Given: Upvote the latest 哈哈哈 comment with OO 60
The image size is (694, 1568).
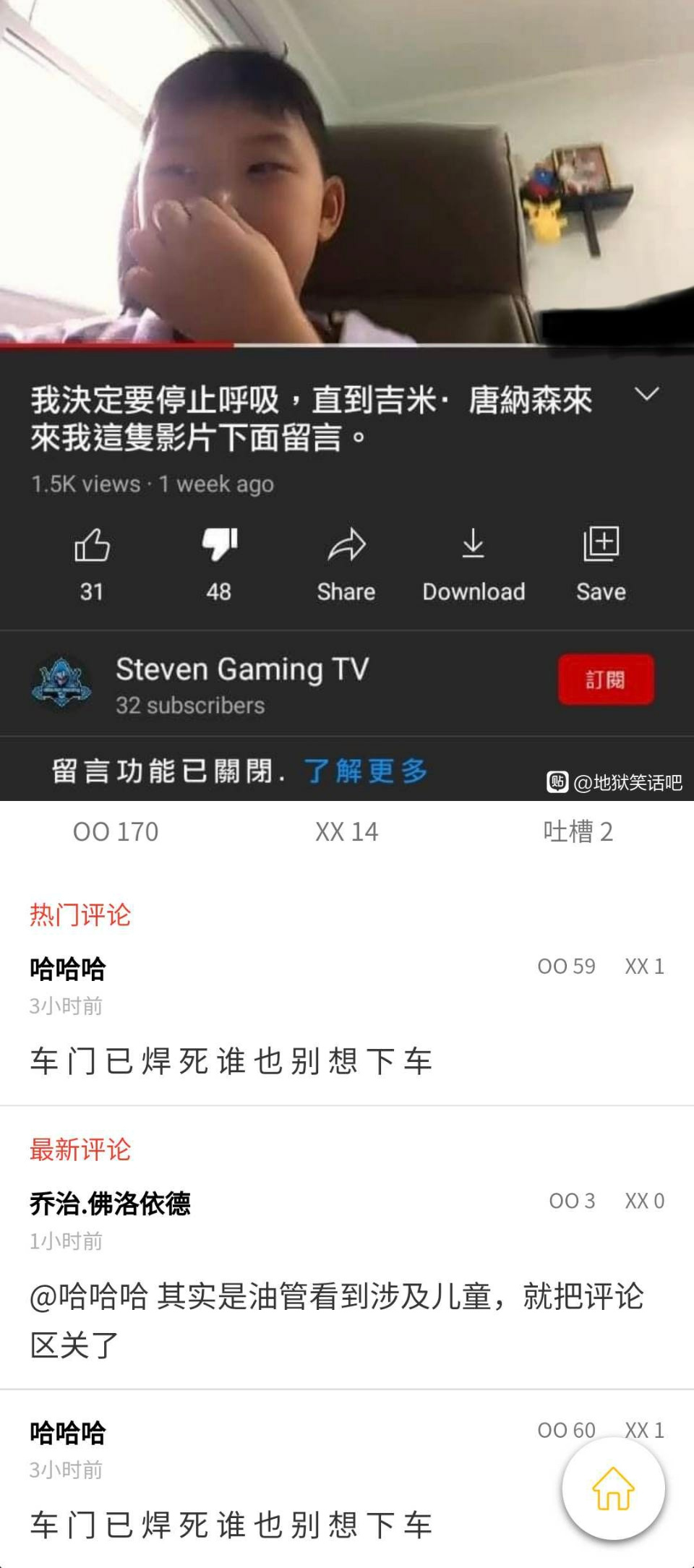Looking at the screenshot, I should pyautogui.click(x=566, y=1430).
